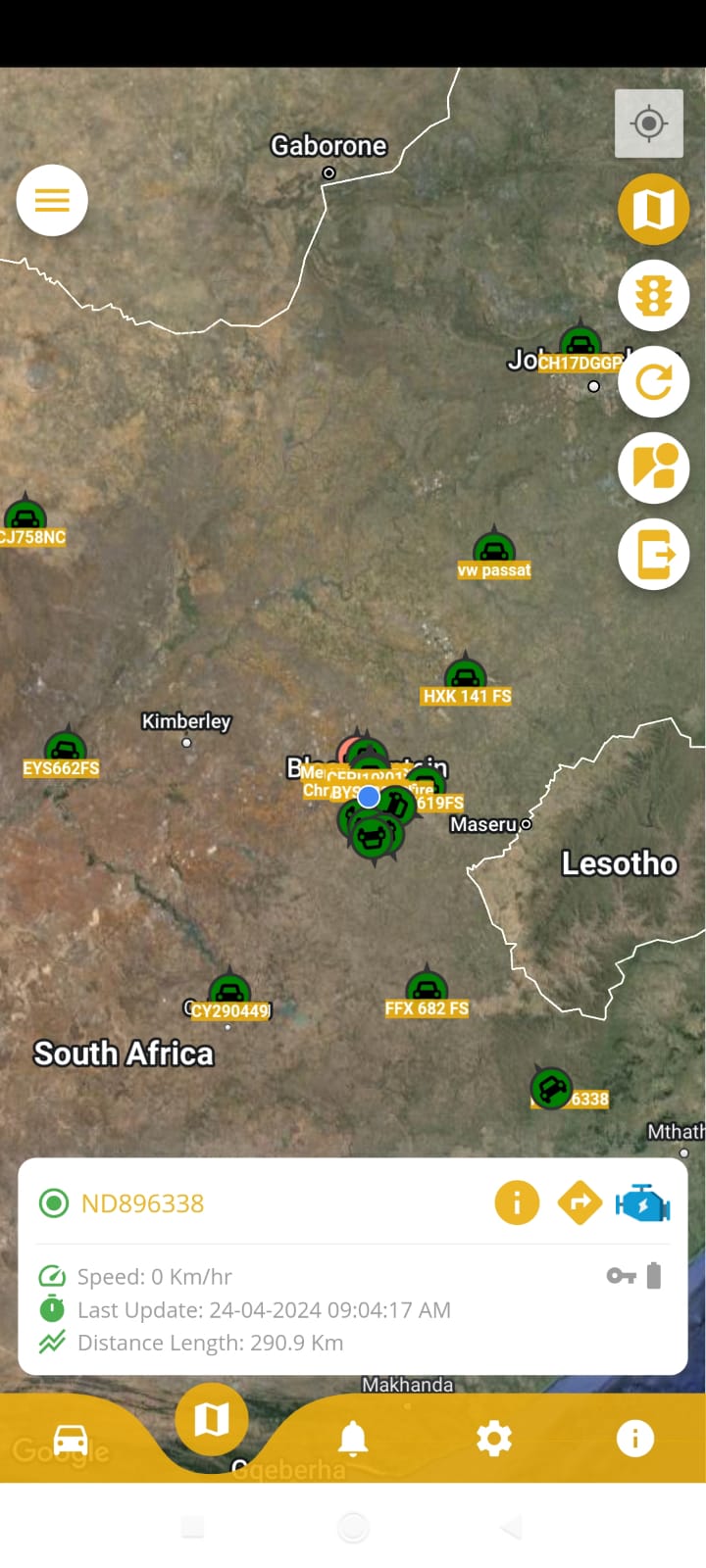This screenshot has width=706, height=1568.
Task: Open the geofence shapes button
Action: (x=653, y=467)
